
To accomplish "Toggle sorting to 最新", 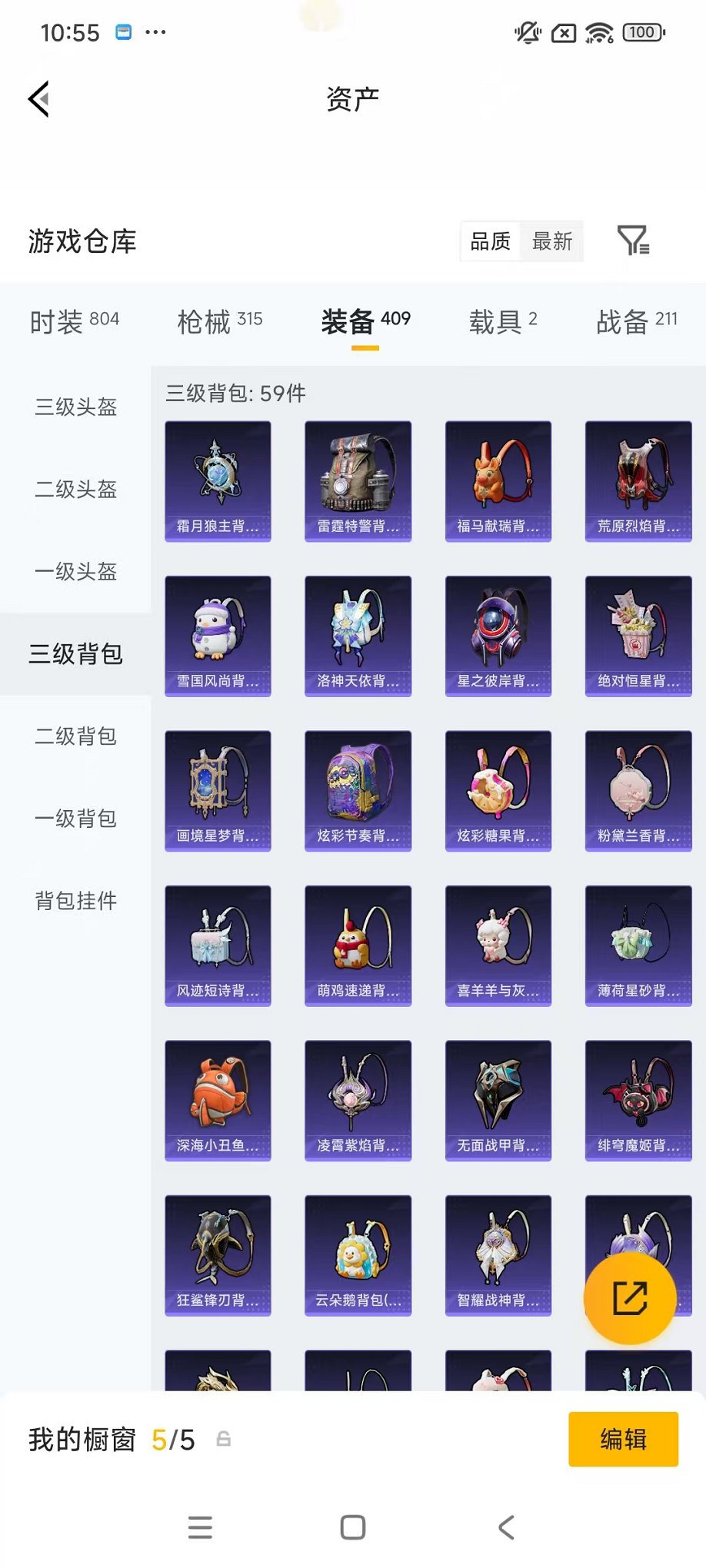I will pos(553,241).
